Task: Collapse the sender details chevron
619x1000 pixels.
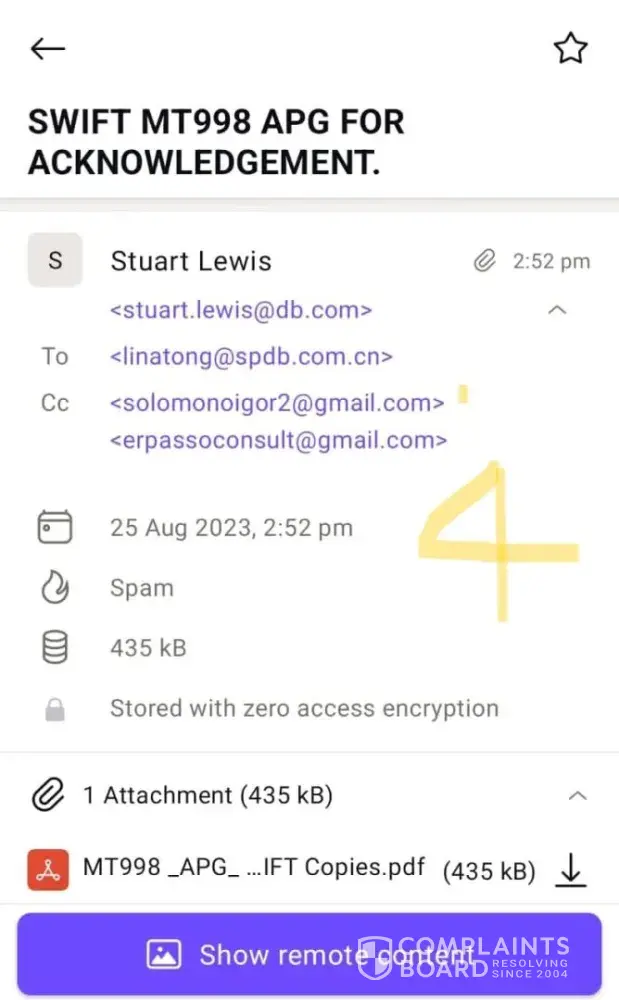Action: coord(558,310)
